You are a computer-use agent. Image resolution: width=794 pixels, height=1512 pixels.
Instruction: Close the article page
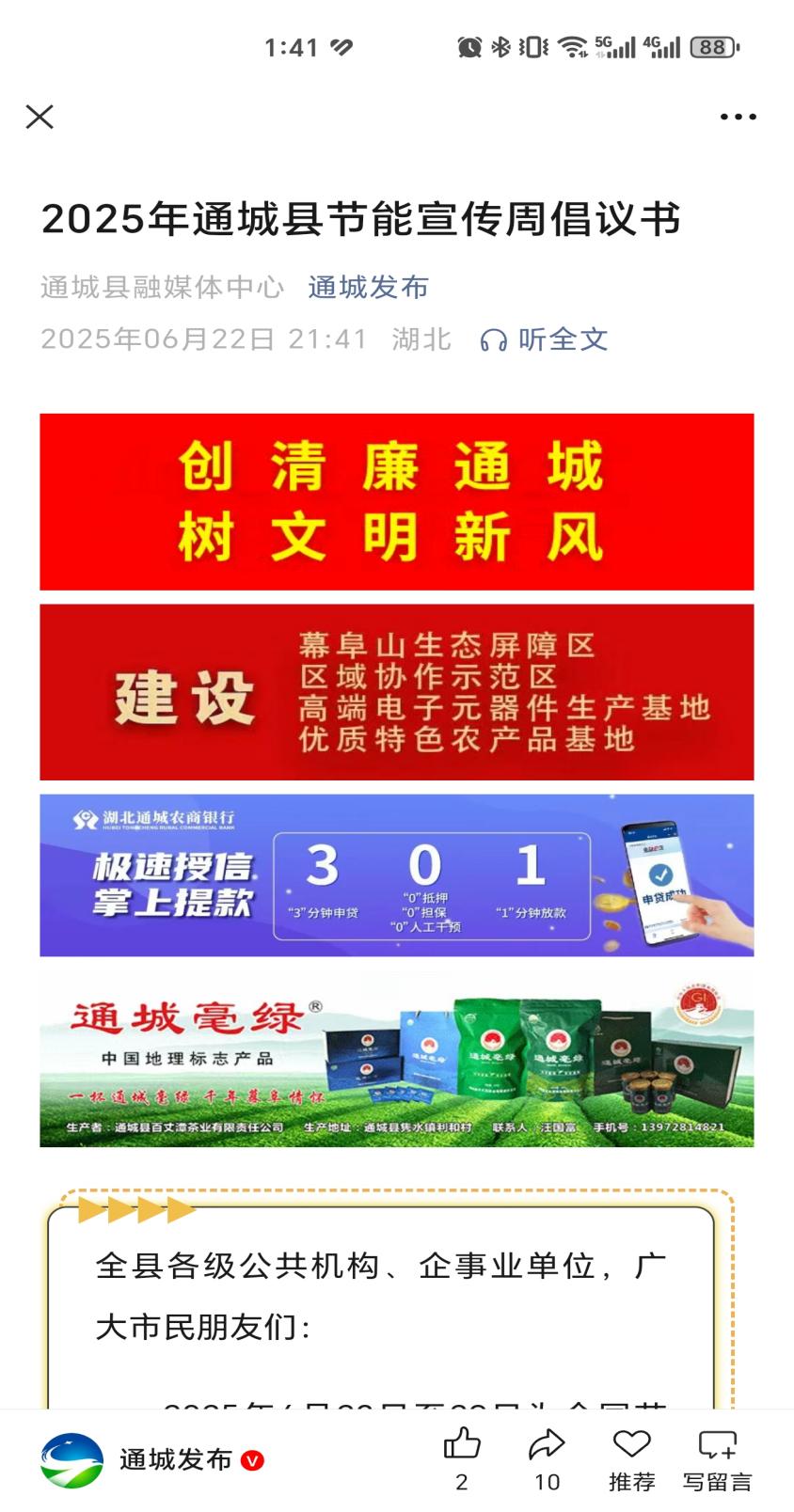click(40, 117)
